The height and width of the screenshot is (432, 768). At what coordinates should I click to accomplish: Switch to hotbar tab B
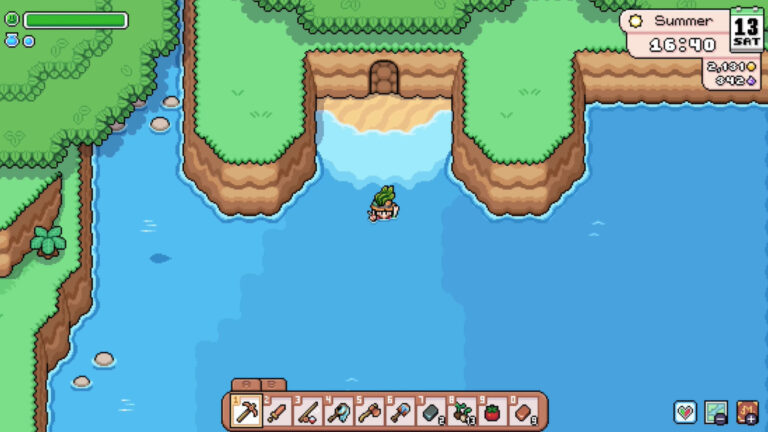273,385
